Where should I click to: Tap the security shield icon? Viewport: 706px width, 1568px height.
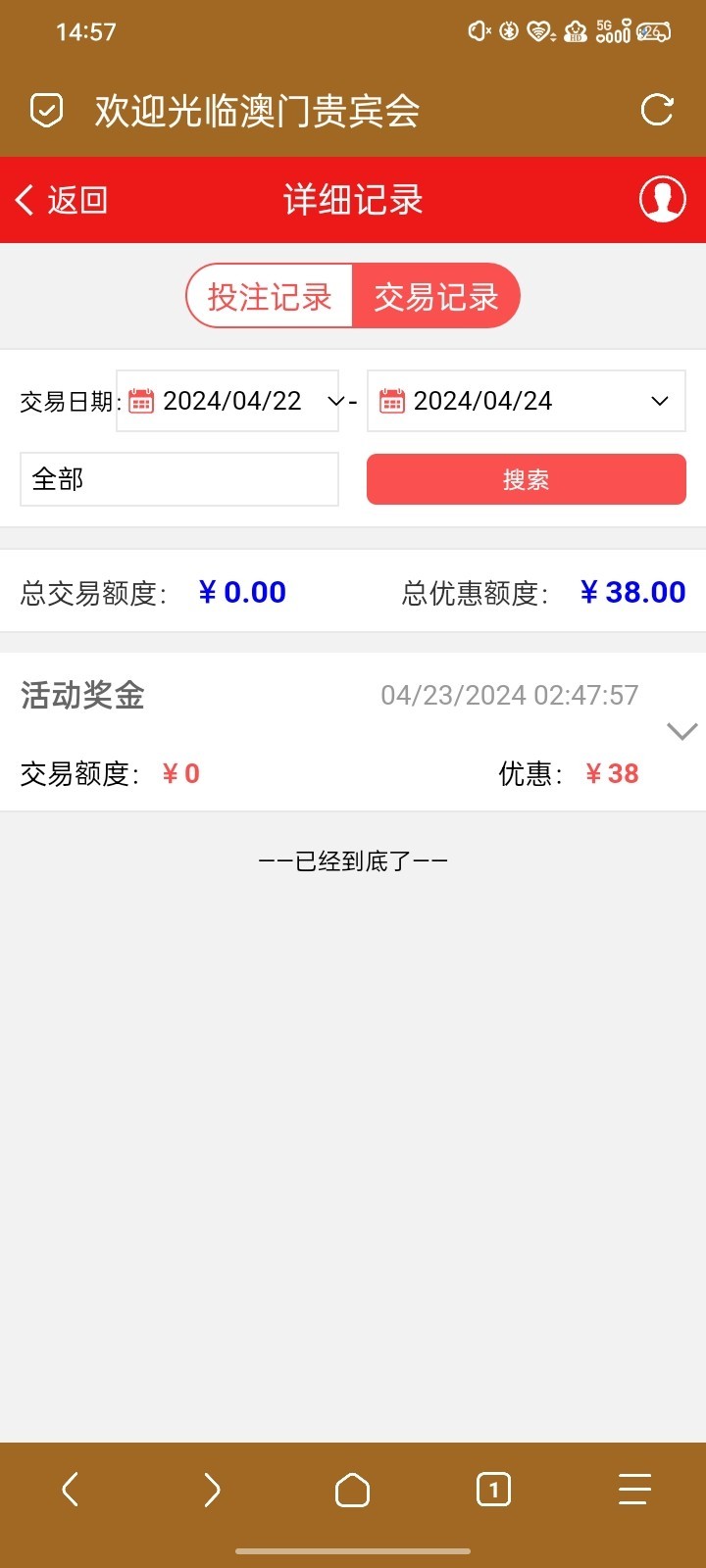(x=46, y=110)
